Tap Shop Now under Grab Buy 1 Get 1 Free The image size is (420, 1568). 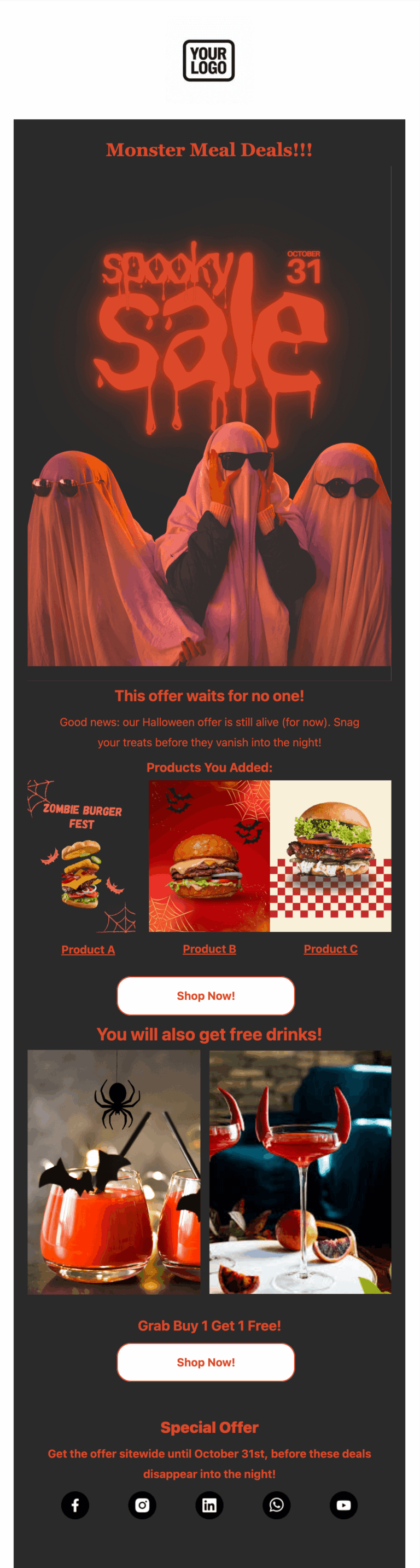click(206, 1362)
